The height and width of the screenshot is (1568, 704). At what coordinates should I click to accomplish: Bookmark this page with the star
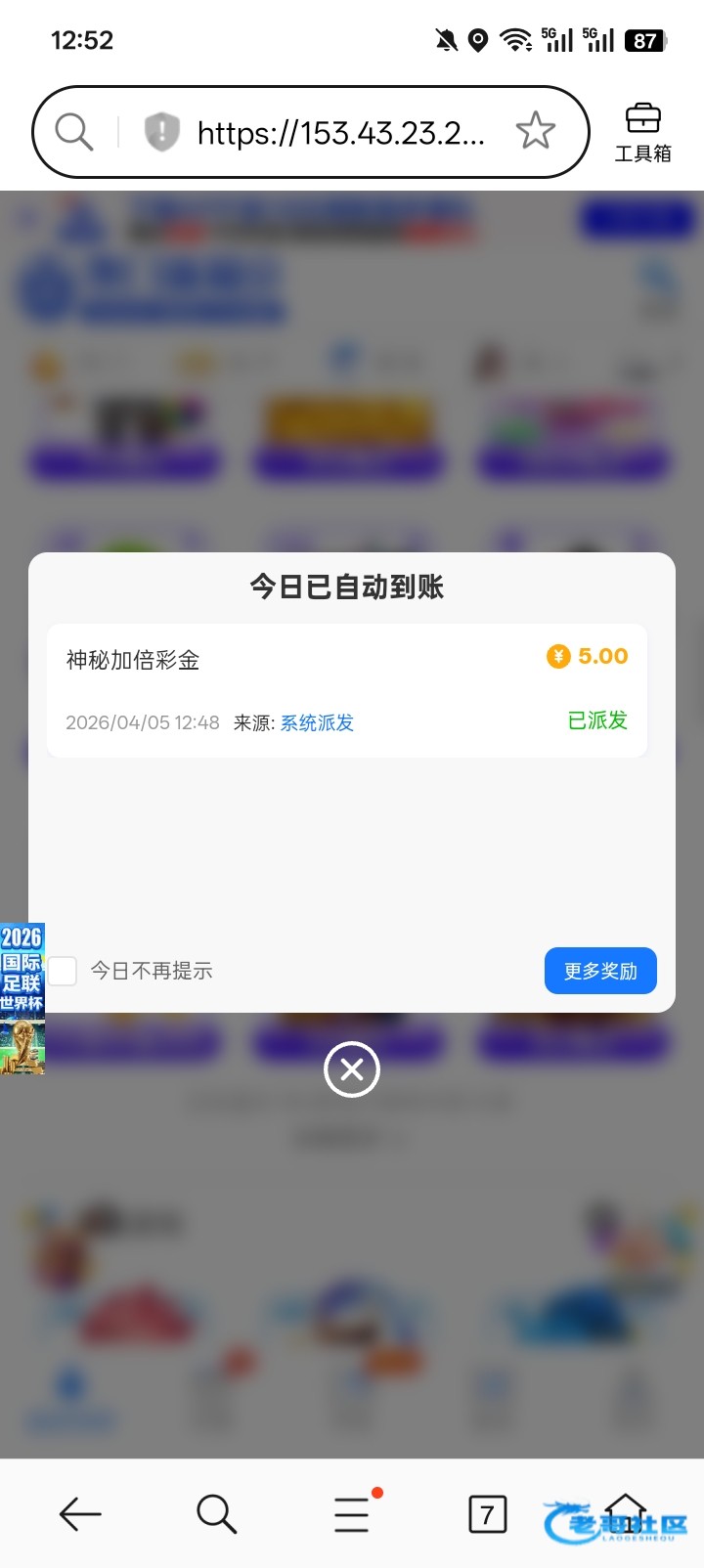(535, 131)
